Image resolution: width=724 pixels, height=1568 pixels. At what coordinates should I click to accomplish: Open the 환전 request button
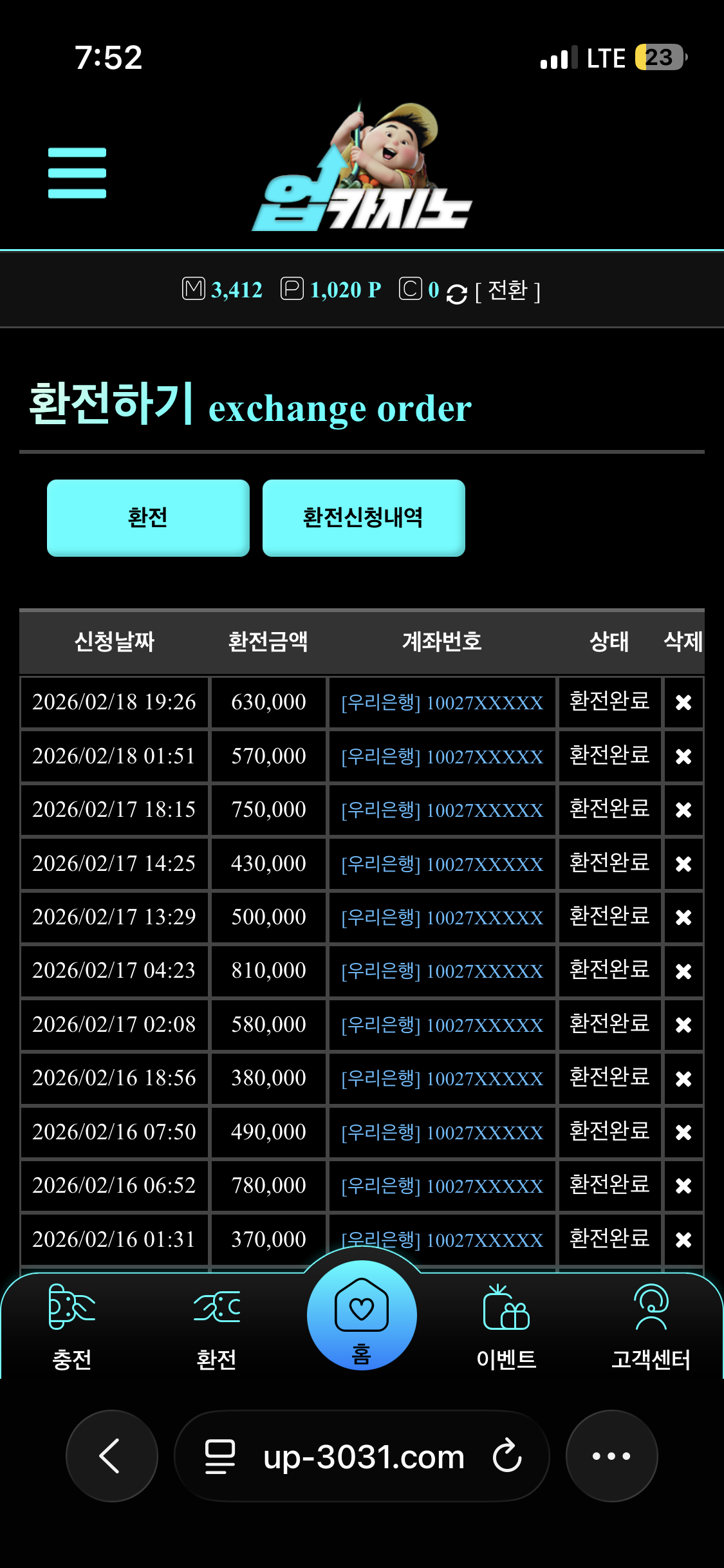[148, 518]
